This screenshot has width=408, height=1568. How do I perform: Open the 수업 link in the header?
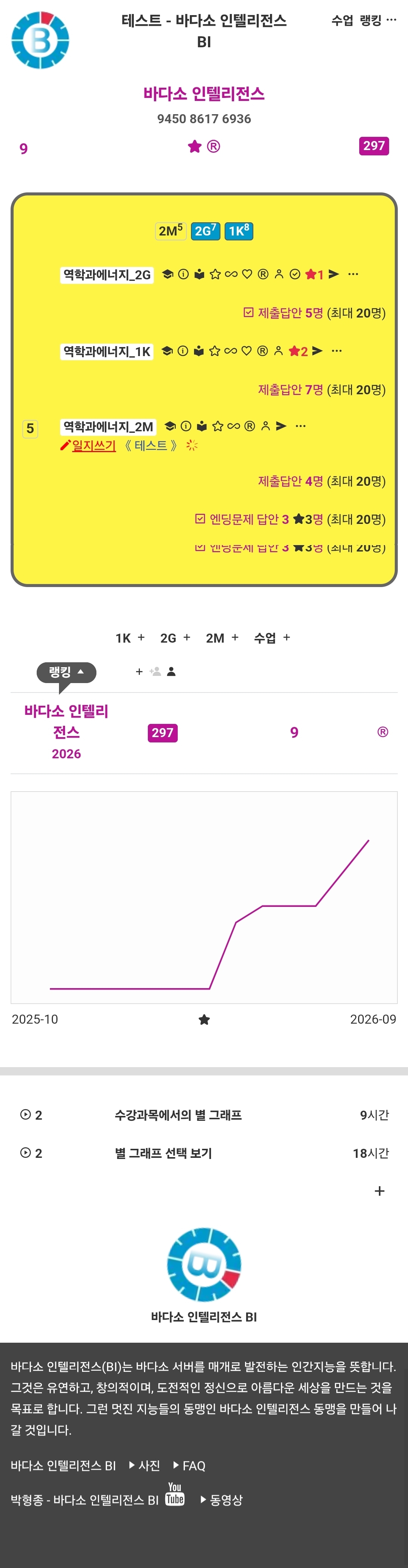(x=341, y=21)
